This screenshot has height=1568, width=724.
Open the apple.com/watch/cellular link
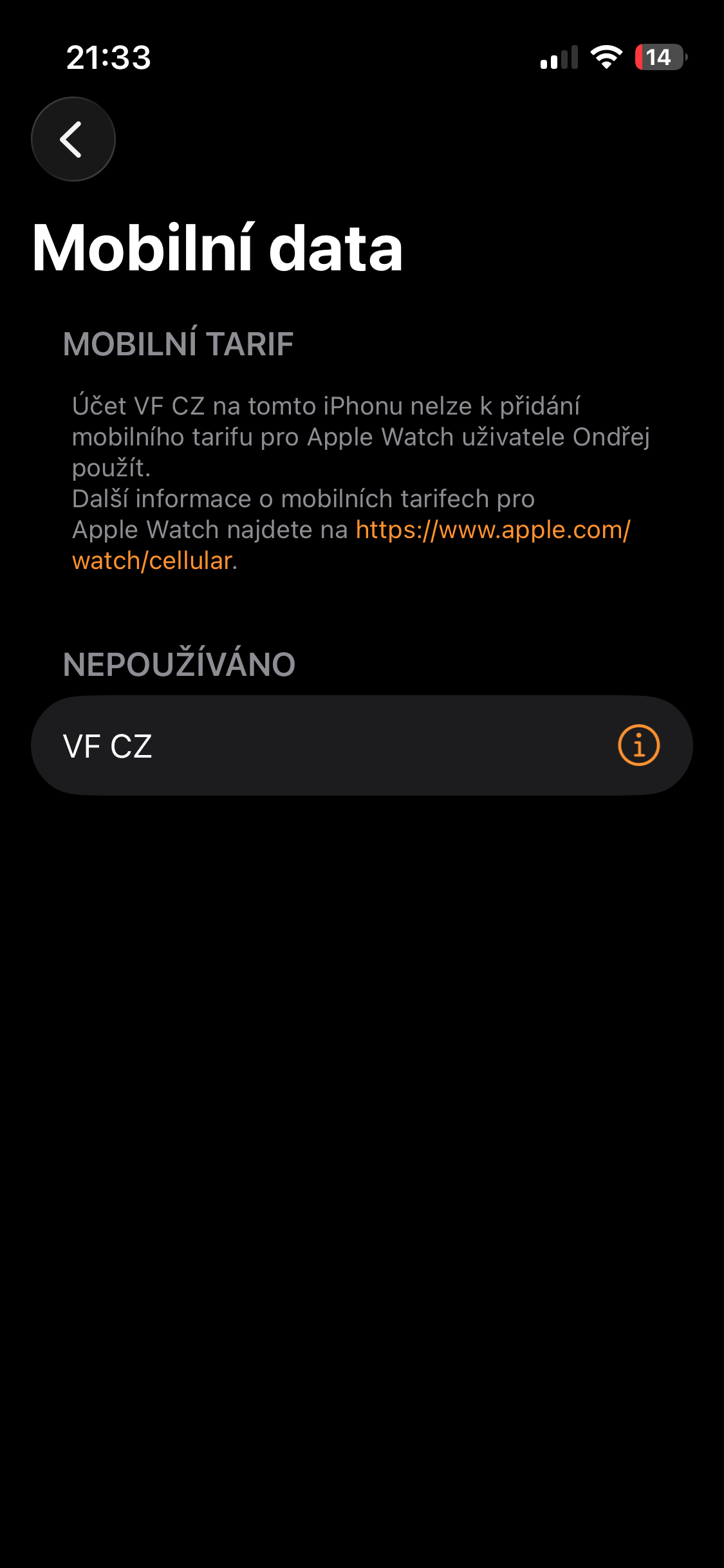pos(492,530)
